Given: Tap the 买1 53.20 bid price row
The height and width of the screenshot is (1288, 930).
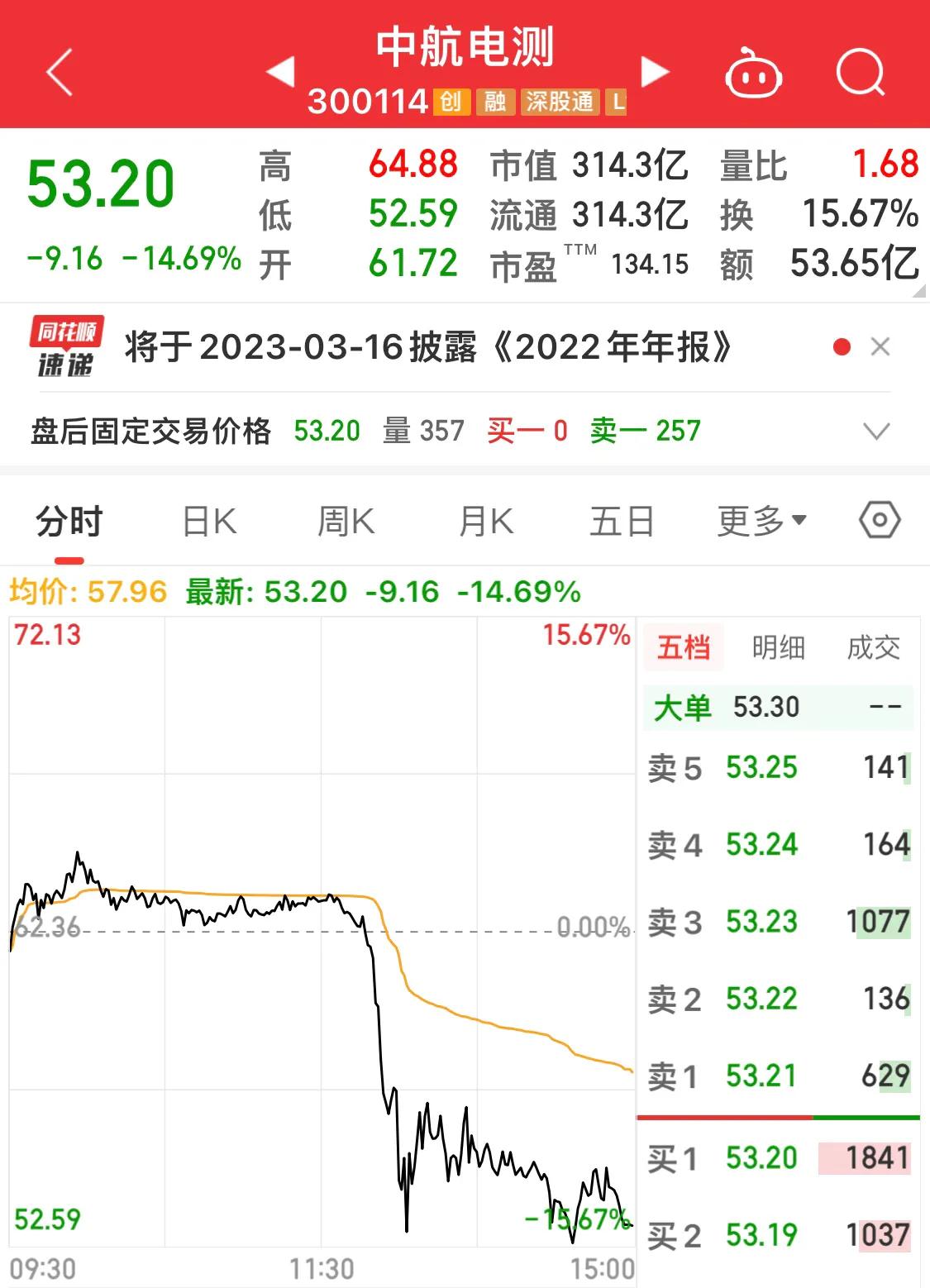Looking at the screenshot, I should pos(777,1158).
